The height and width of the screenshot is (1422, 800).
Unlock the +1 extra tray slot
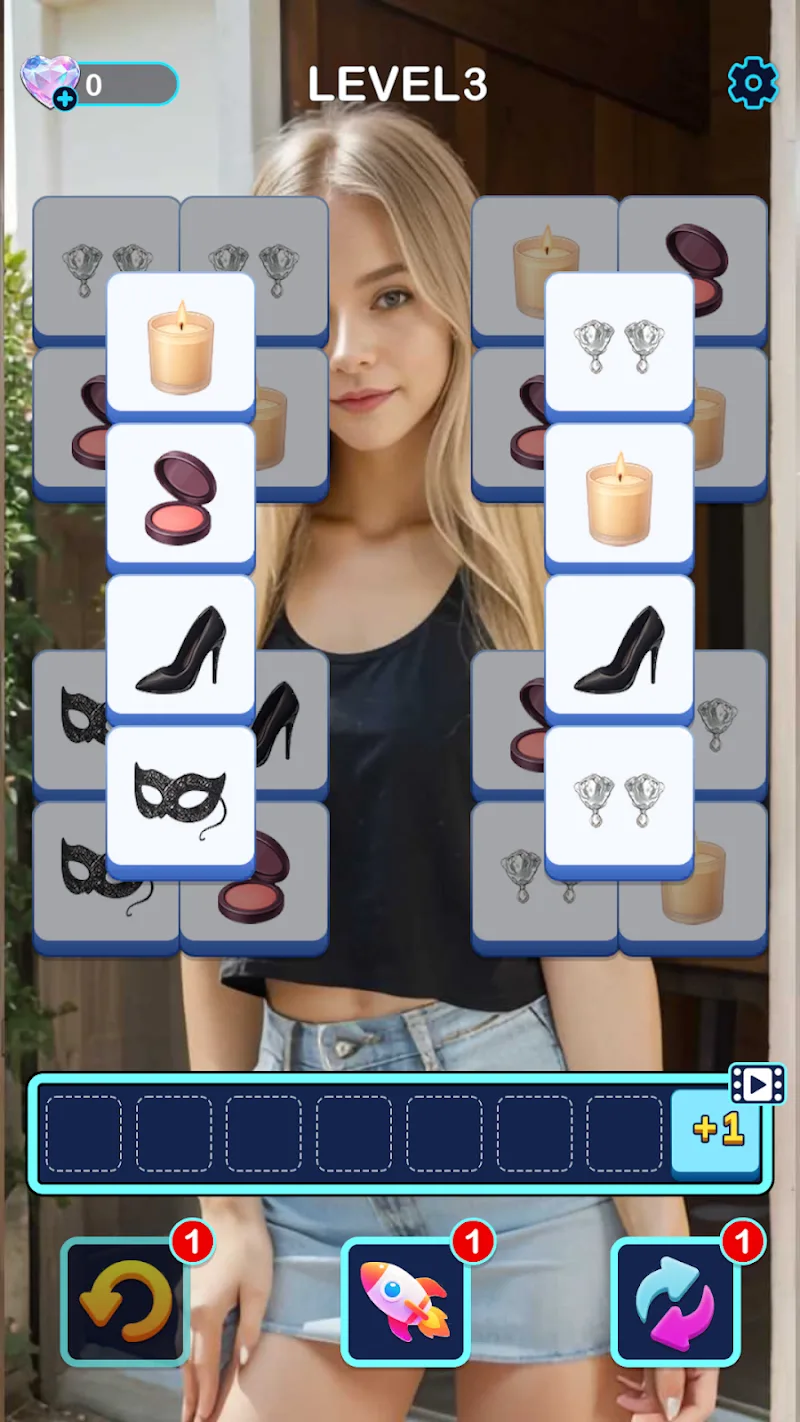pos(716,1130)
